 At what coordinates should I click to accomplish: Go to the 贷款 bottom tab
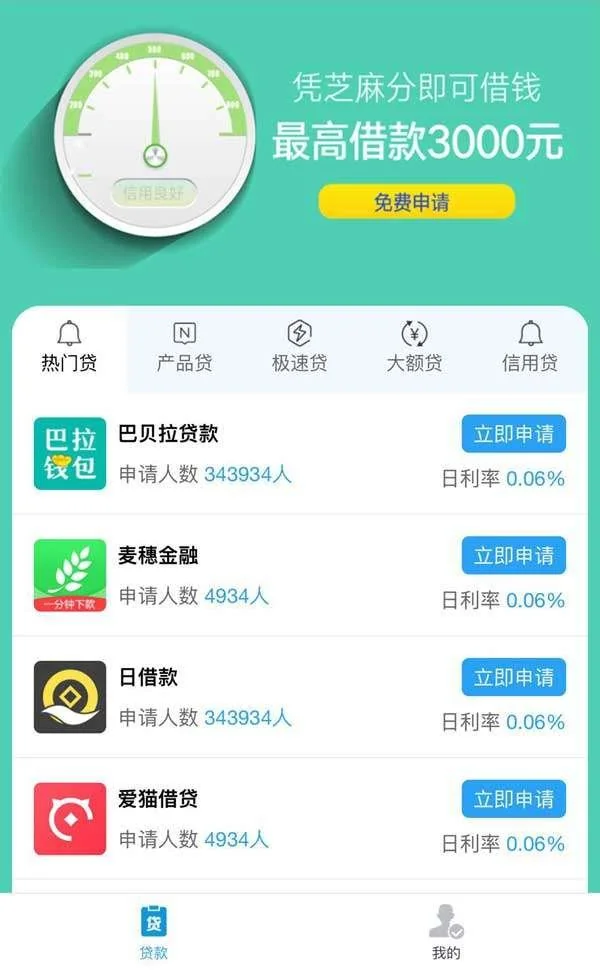pyautogui.click(x=153, y=932)
